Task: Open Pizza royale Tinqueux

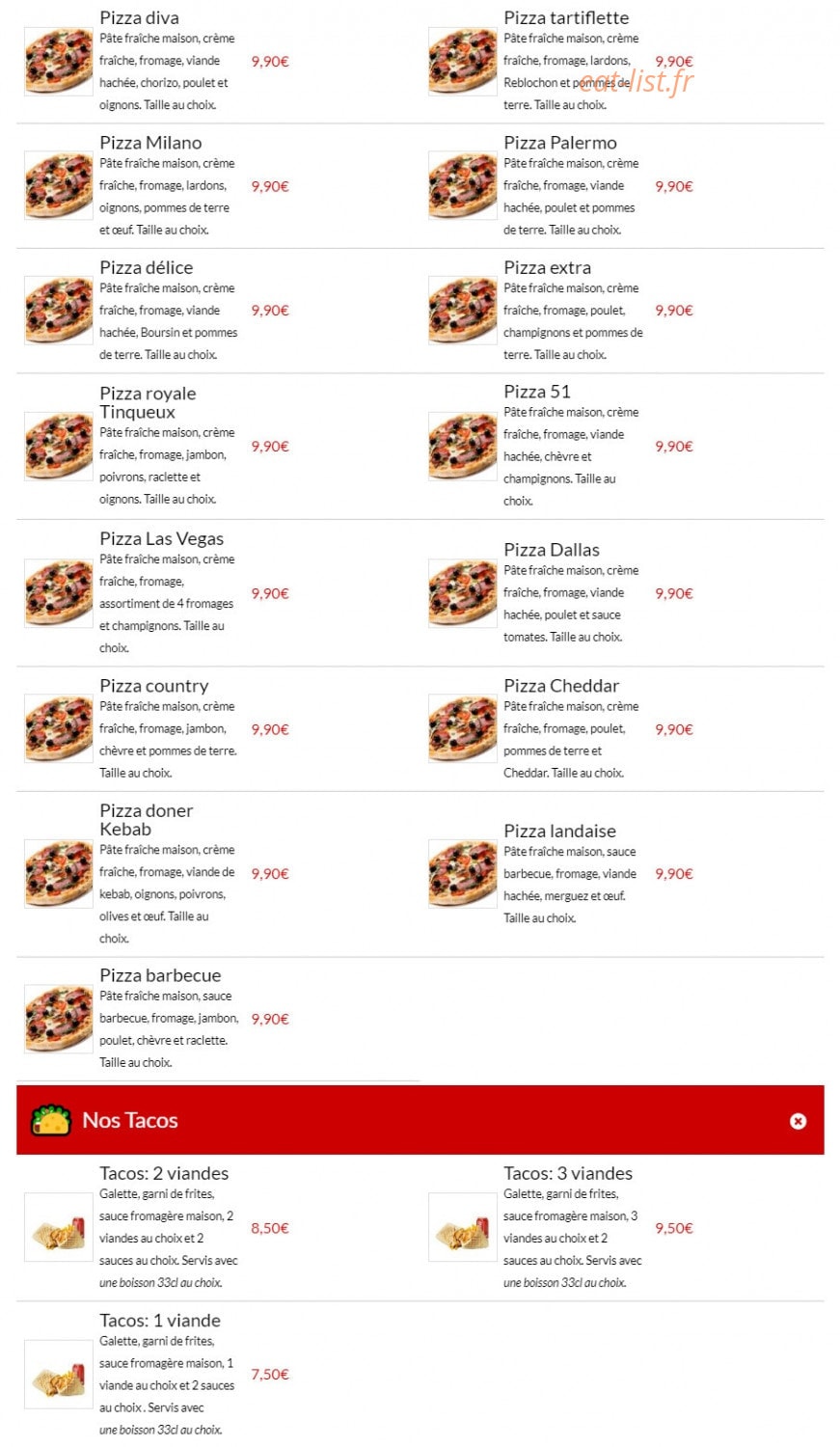Action: click(x=148, y=402)
